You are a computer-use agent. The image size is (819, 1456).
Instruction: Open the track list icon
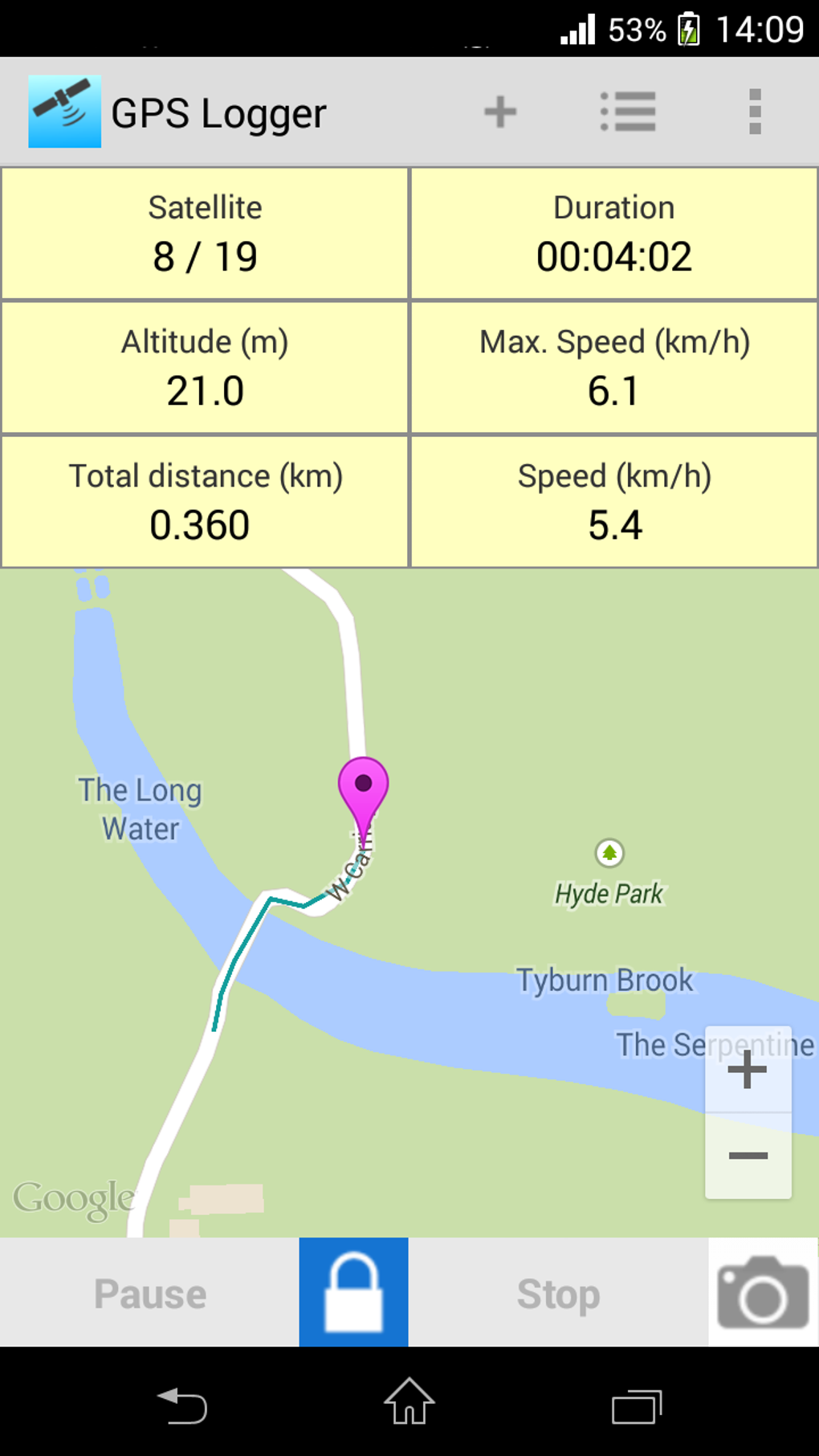[x=628, y=112]
